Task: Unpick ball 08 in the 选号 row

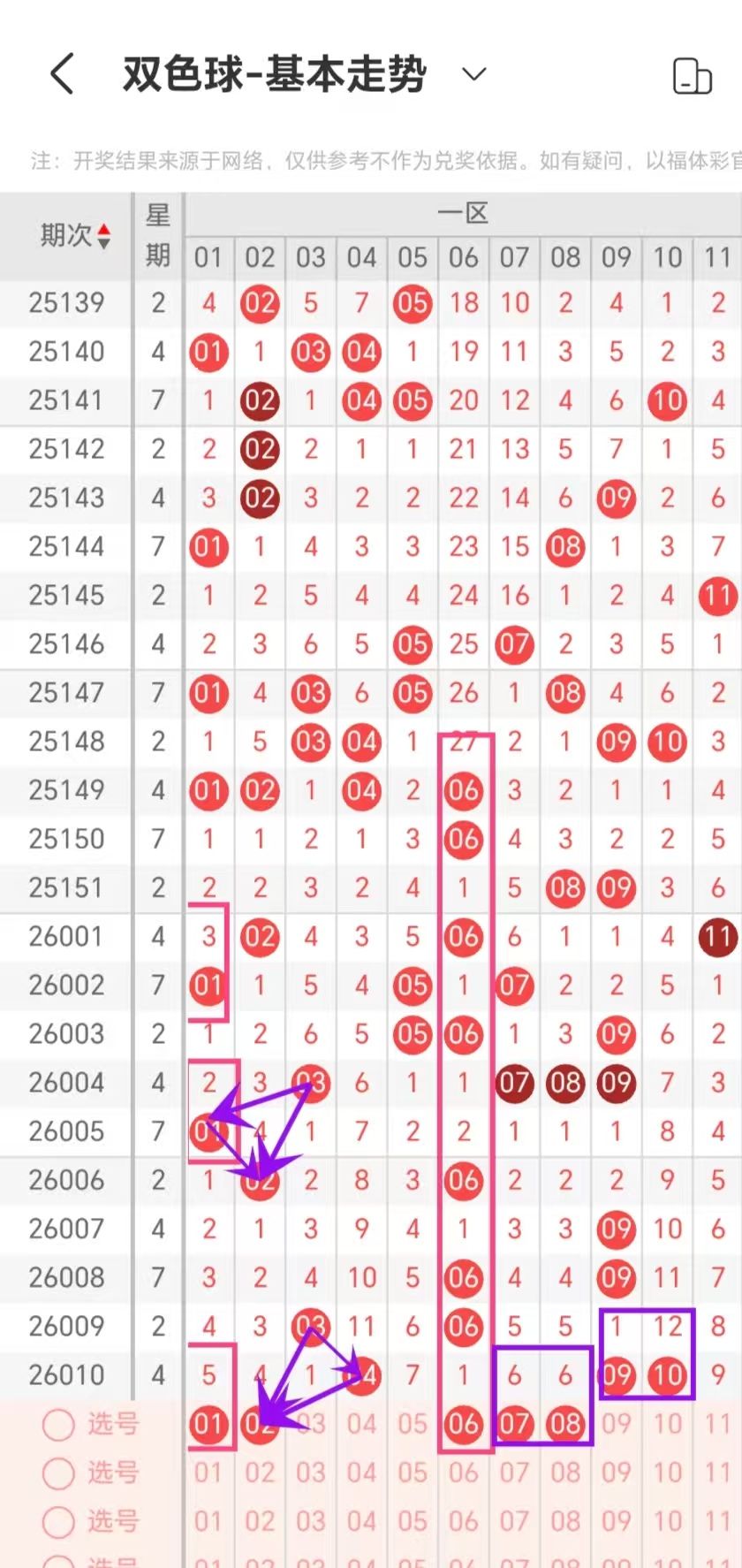Action: tap(565, 1424)
